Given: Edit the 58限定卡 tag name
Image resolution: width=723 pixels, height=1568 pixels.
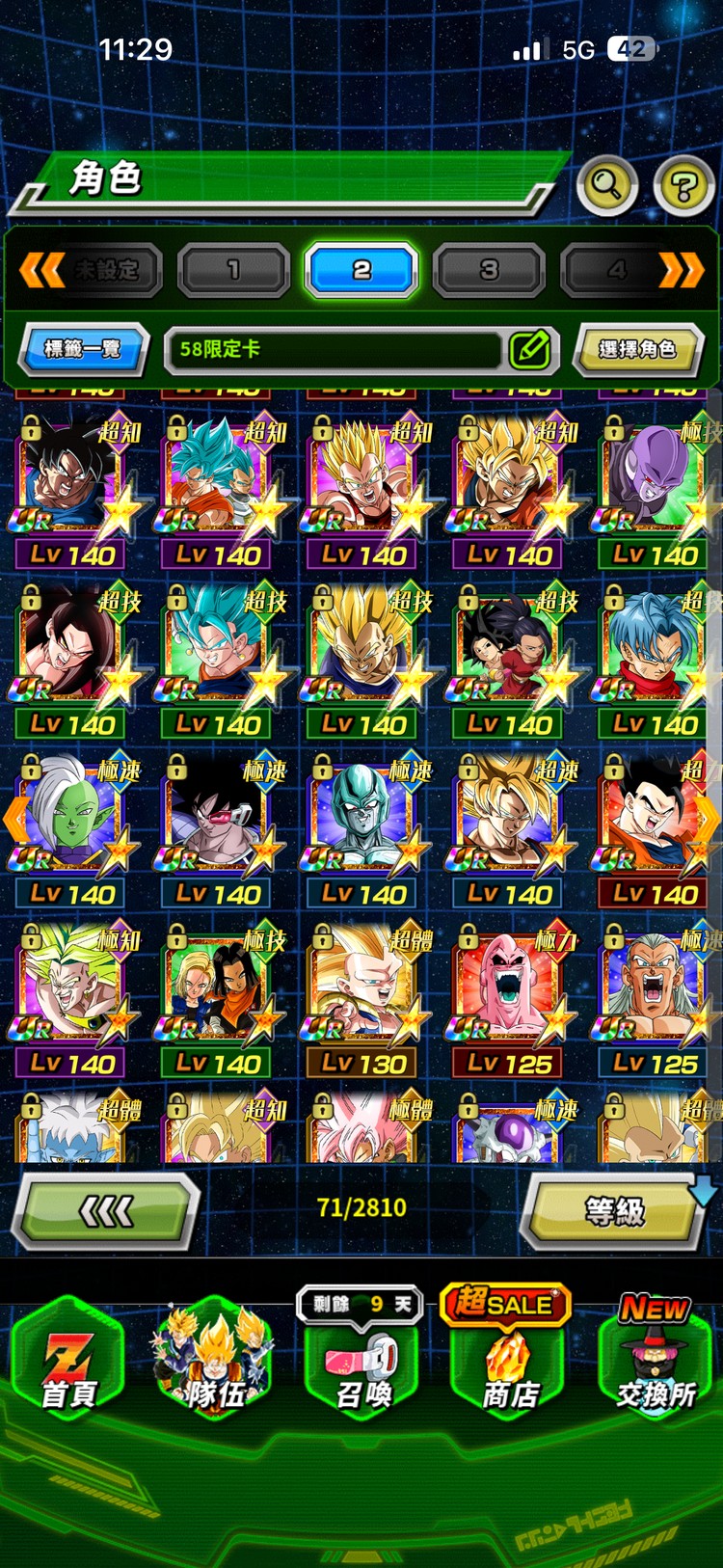Looking at the screenshot, I should [x=530, y=349].
